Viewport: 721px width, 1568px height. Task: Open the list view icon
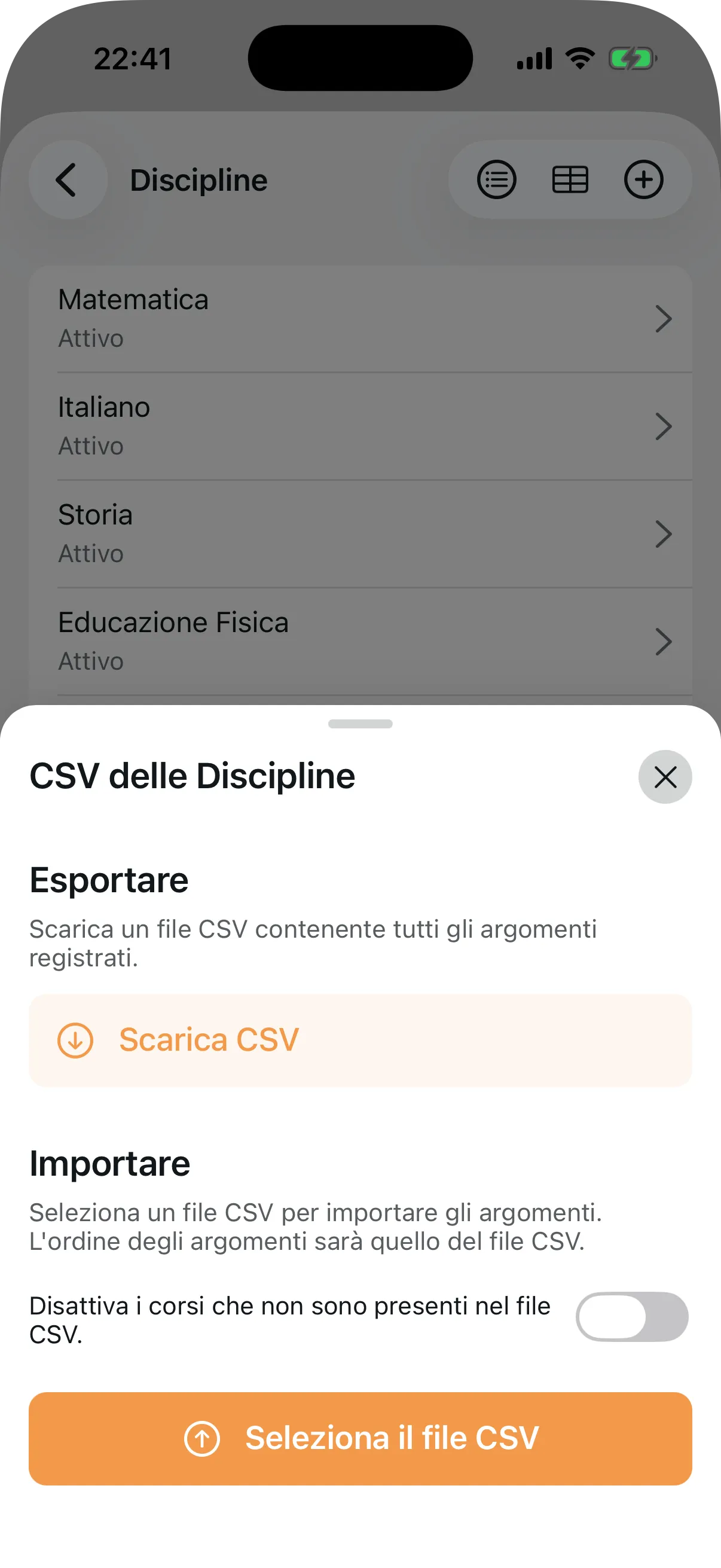point(496,179)
